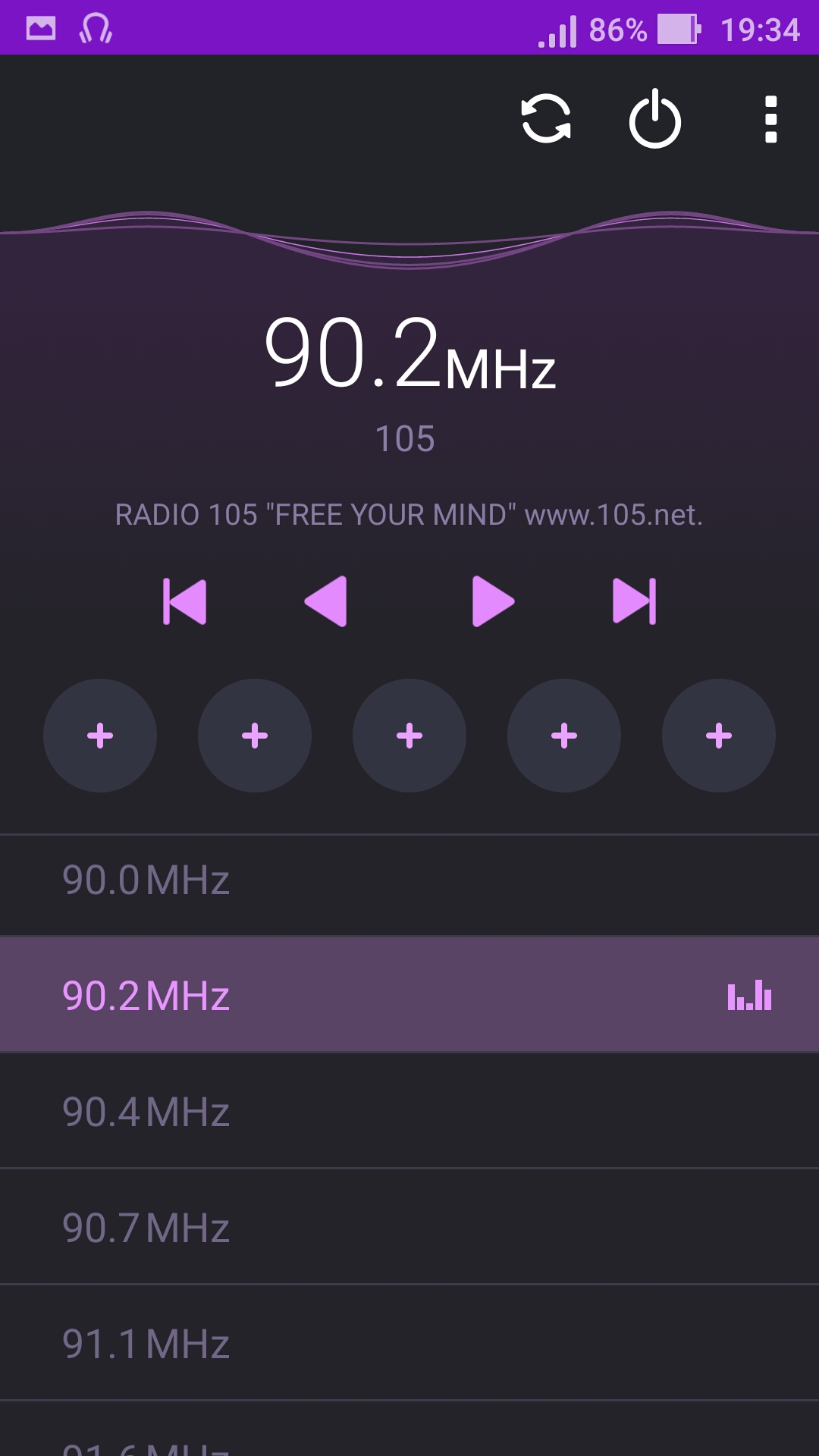This screenshot has width=819, height=1456.
Task: Add favorite to first preset slot
Action: (100, 736)
